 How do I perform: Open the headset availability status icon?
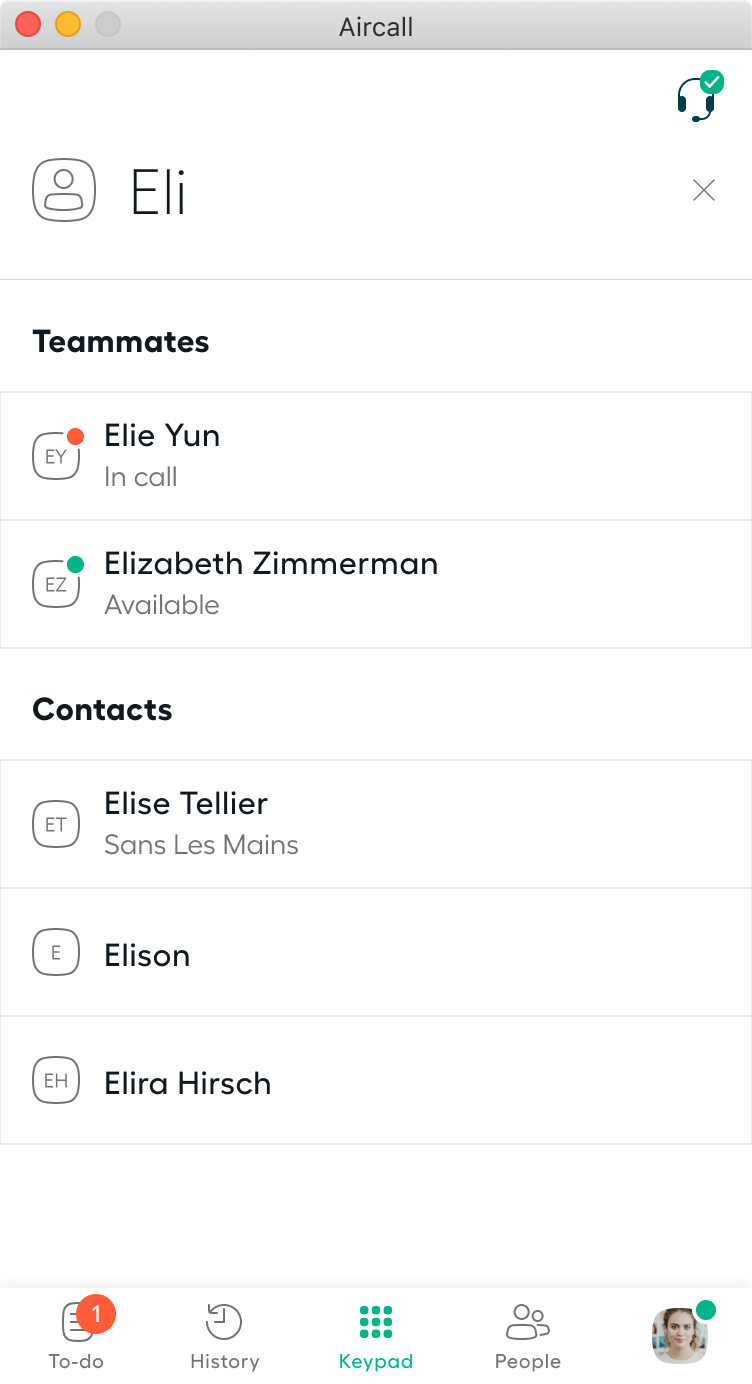click(x=699, y=97)
